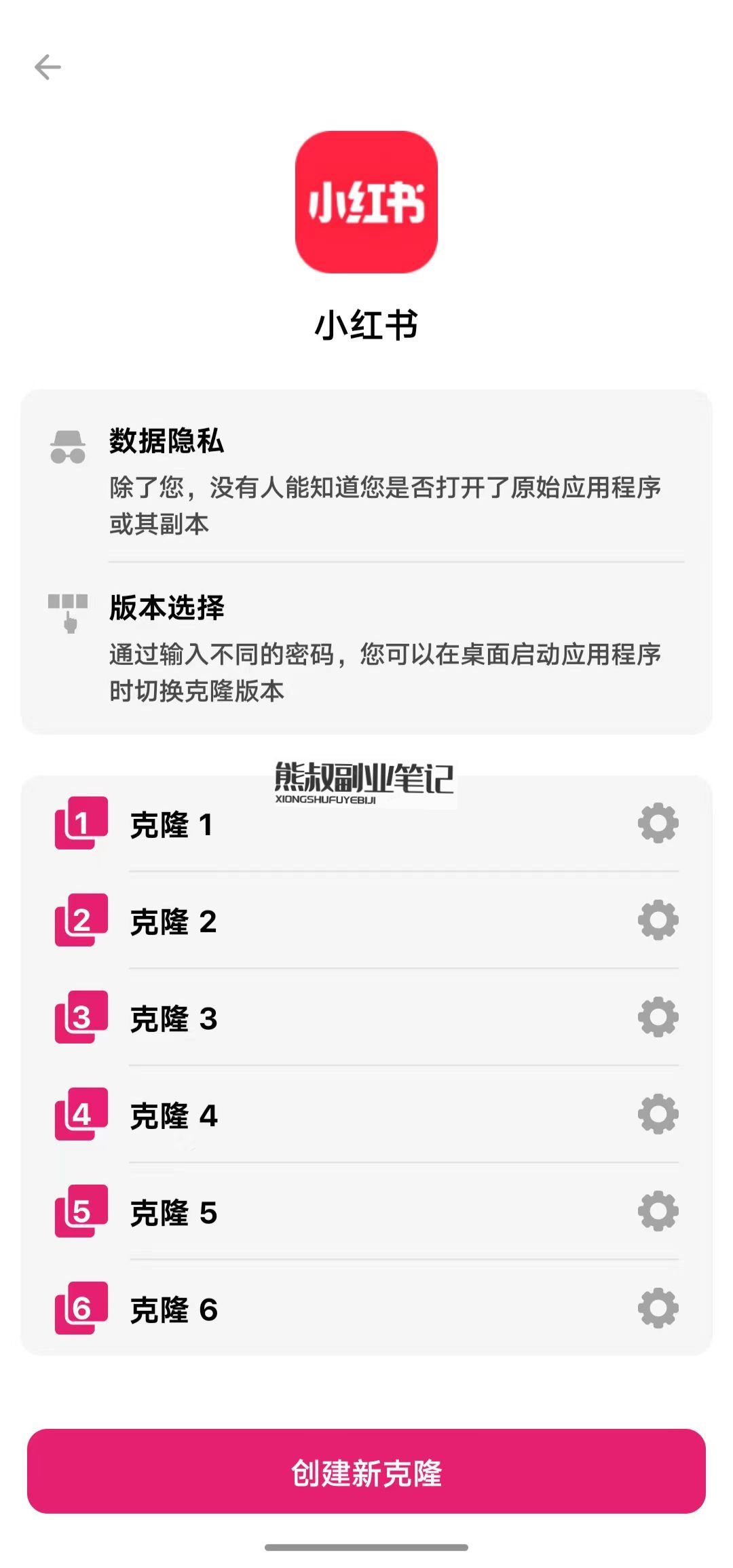Select the 克隆 6 entry
The height and width of the screenshot is (1568, 733).
point(366,1308)
